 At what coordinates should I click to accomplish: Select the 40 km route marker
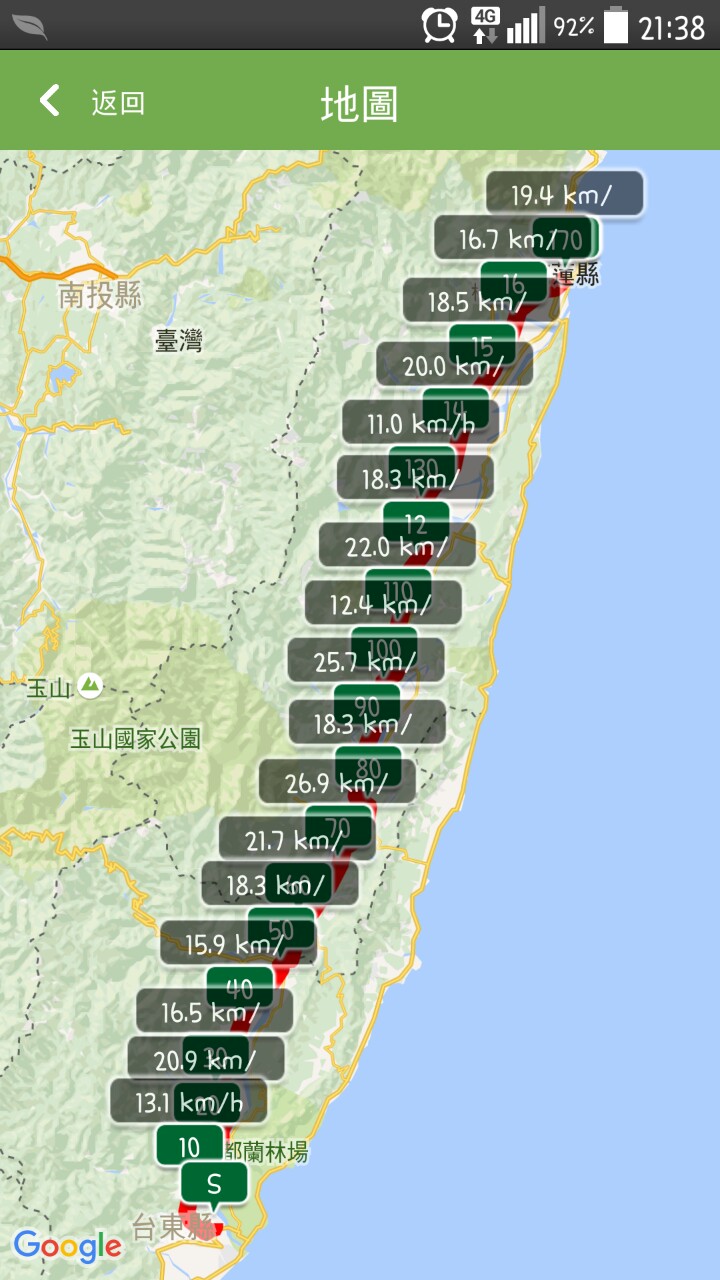click(240, 984)
